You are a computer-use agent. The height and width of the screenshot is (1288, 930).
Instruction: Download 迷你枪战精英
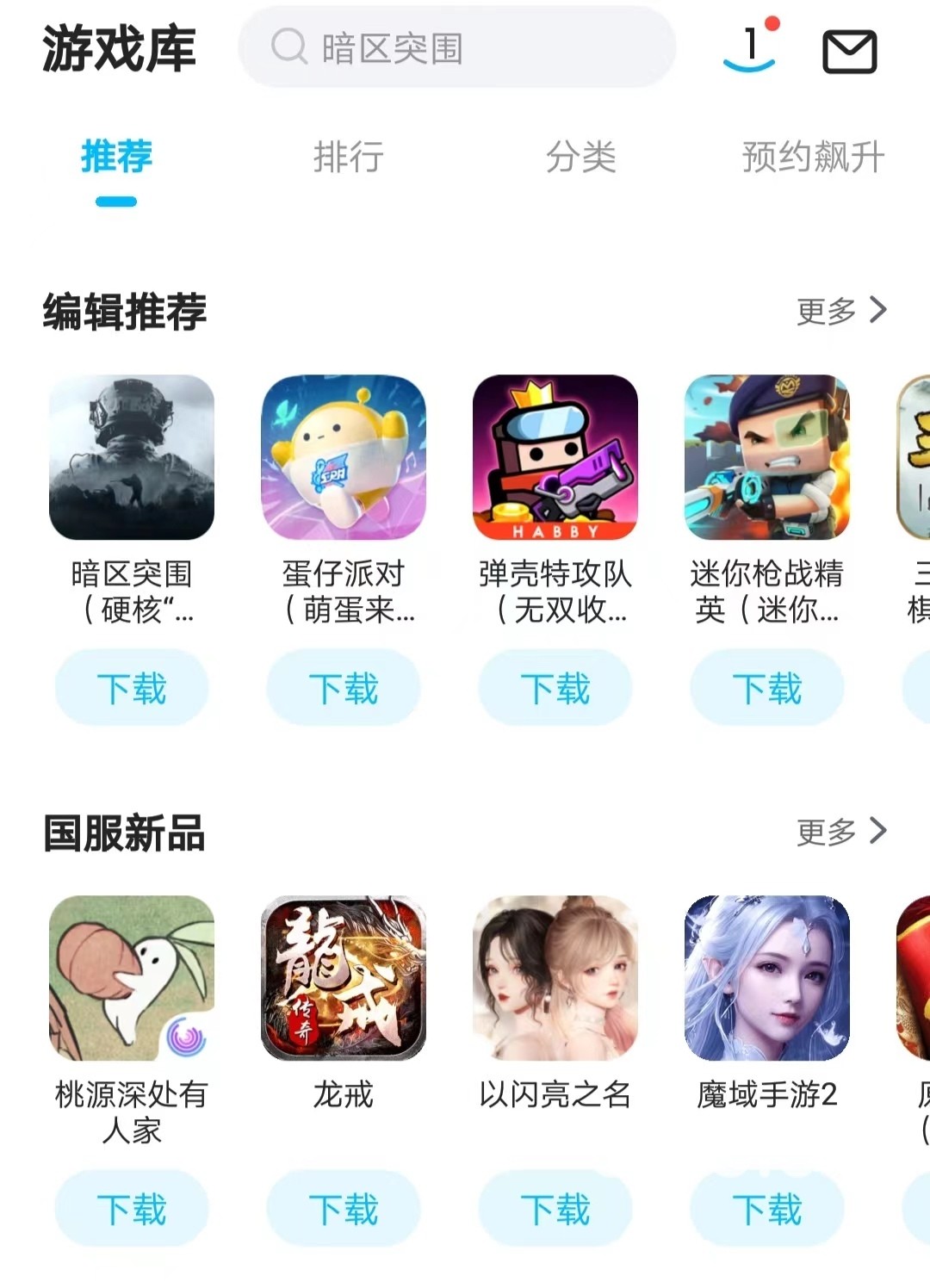[766, 689]
